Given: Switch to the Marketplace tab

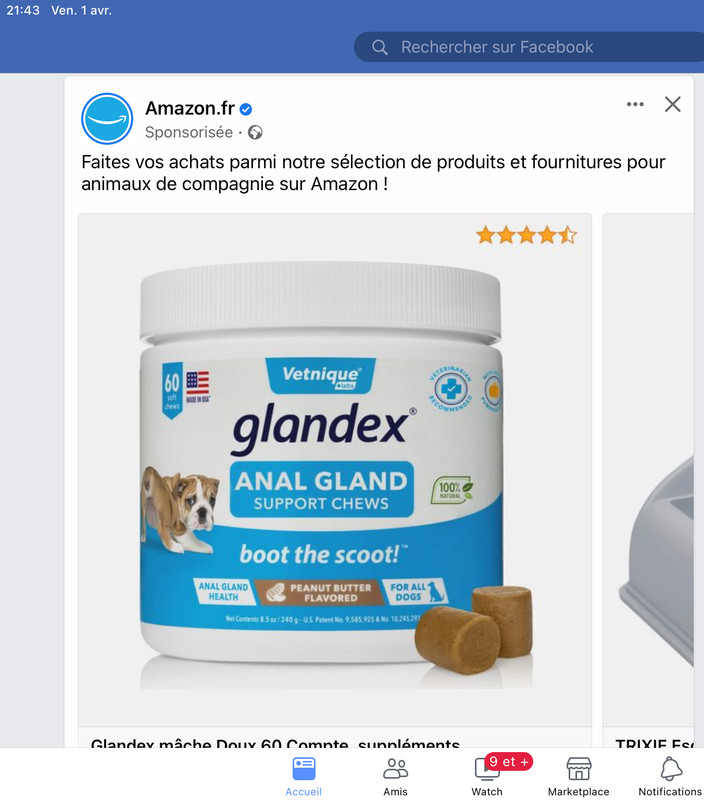Looking at the screenshot, I should [578, 776].
